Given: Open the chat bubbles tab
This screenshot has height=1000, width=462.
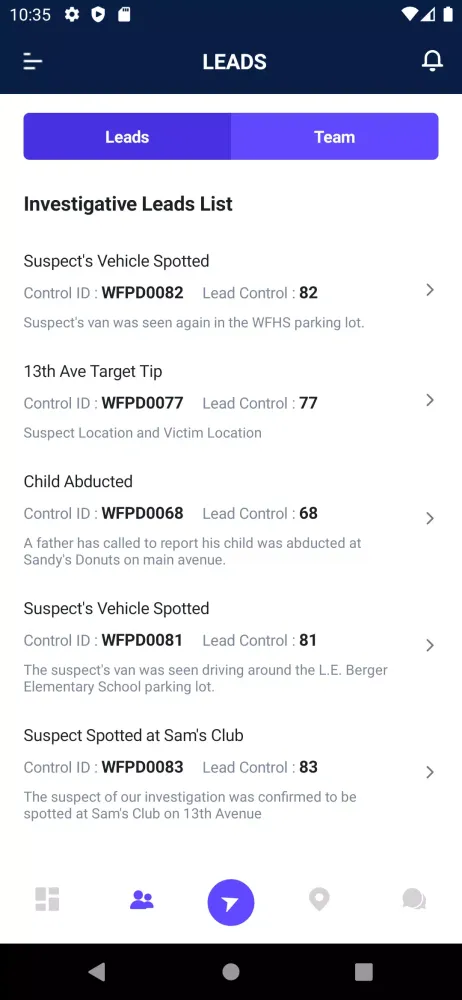Looking at the screenshot, I should (x=414, y=899).
